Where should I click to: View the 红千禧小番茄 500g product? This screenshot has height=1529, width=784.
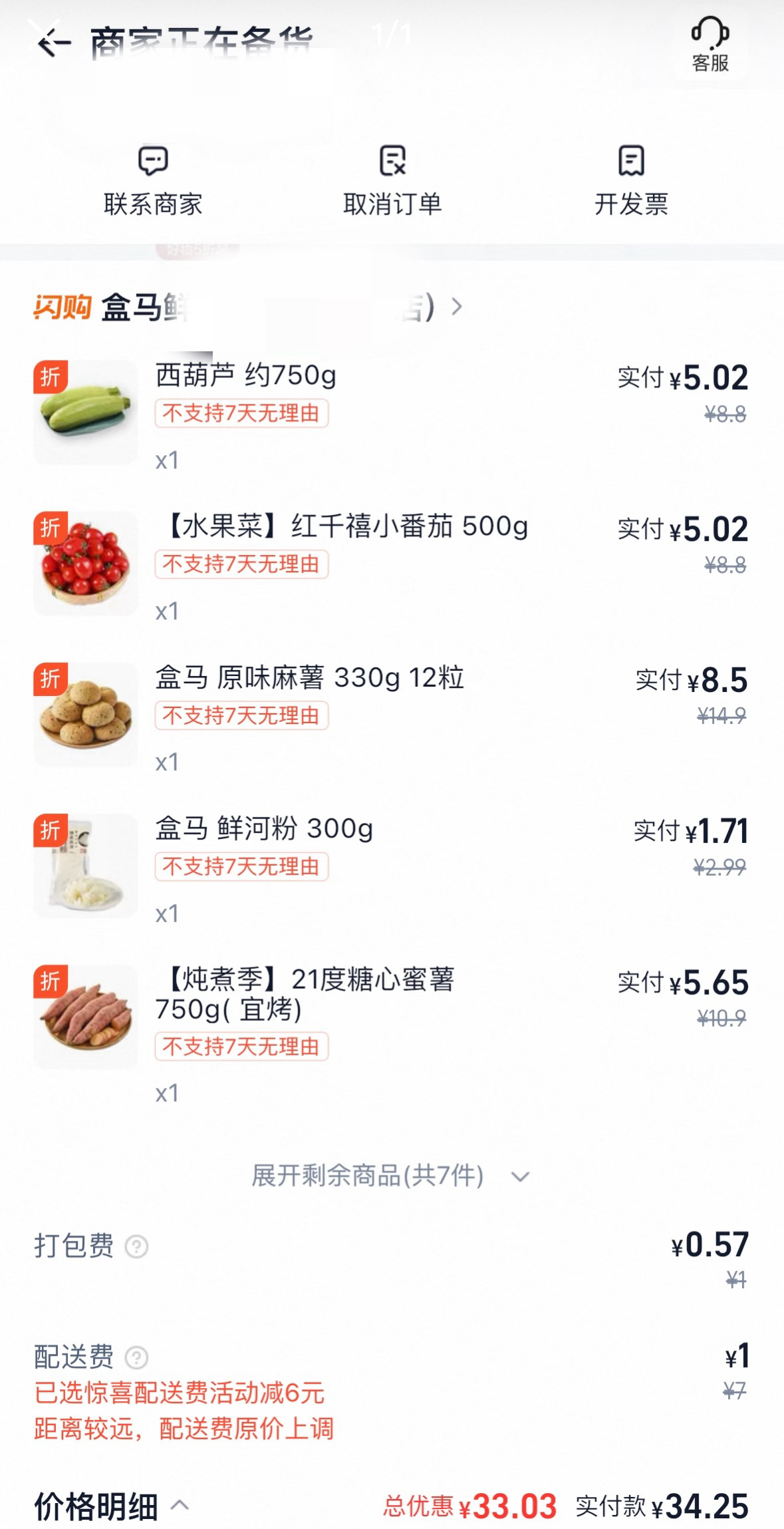pos(342,527)
